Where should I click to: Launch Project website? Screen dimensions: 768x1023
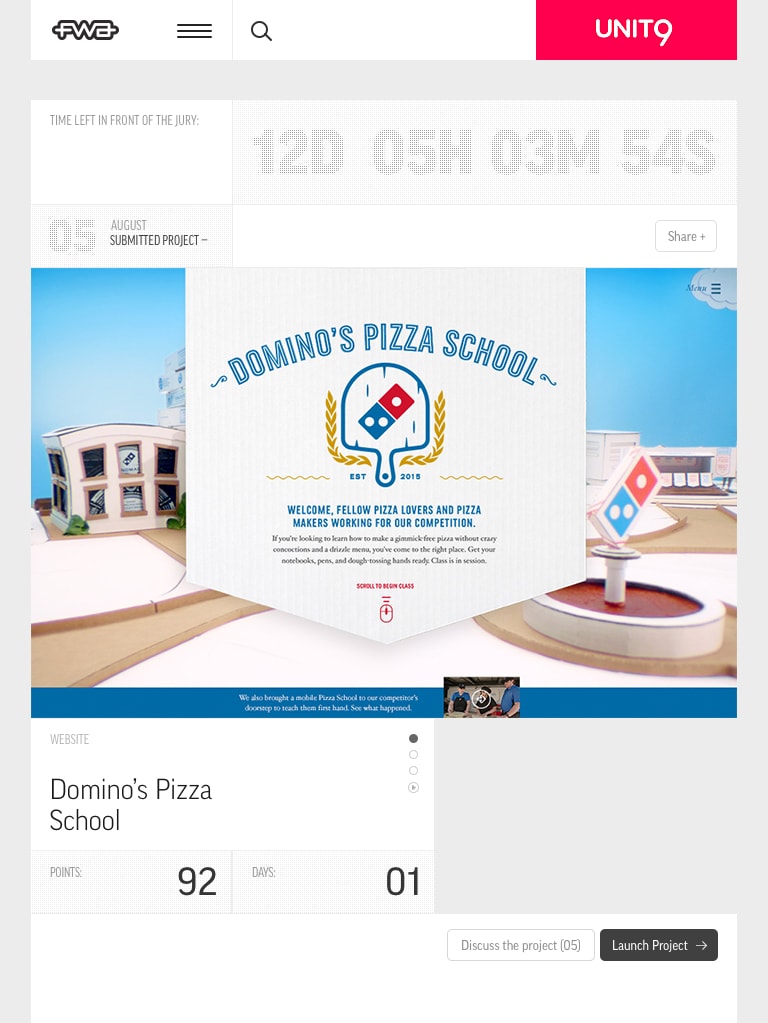point(659,945)
